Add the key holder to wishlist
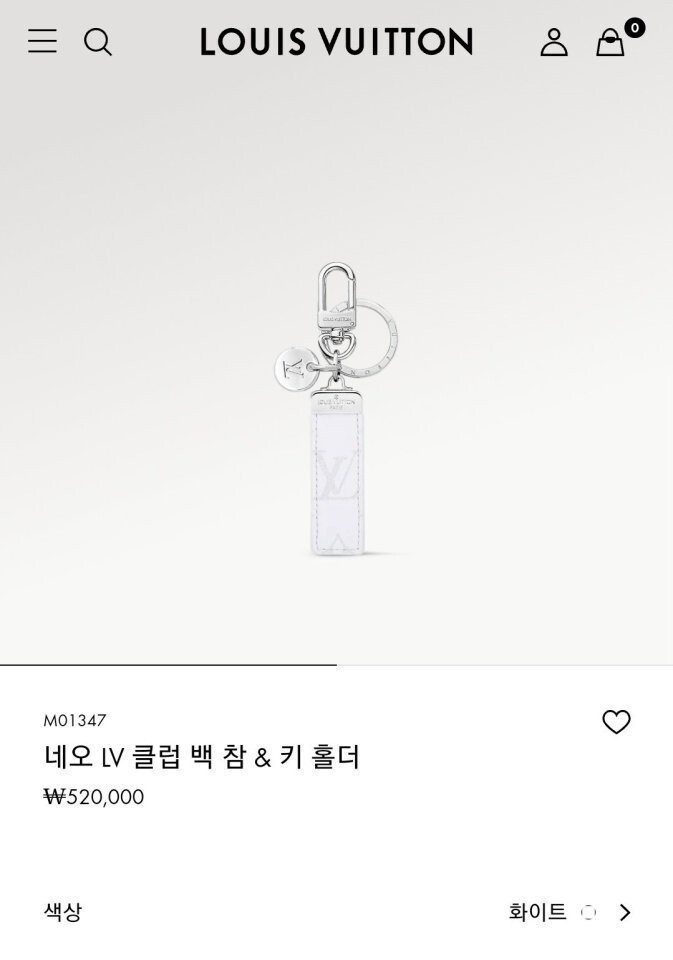Viewport: 673px width, 960px height. click(x=616, y=721)
